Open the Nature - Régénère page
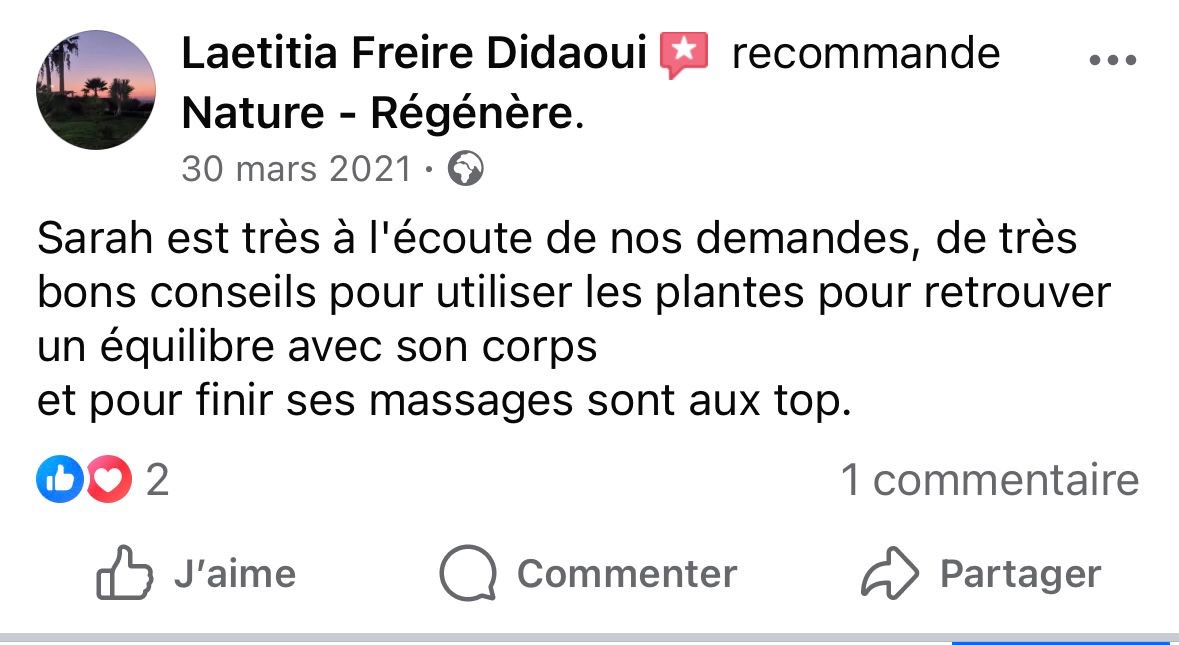Viewport: 1179px width, 645px height. tap(378, 115)
